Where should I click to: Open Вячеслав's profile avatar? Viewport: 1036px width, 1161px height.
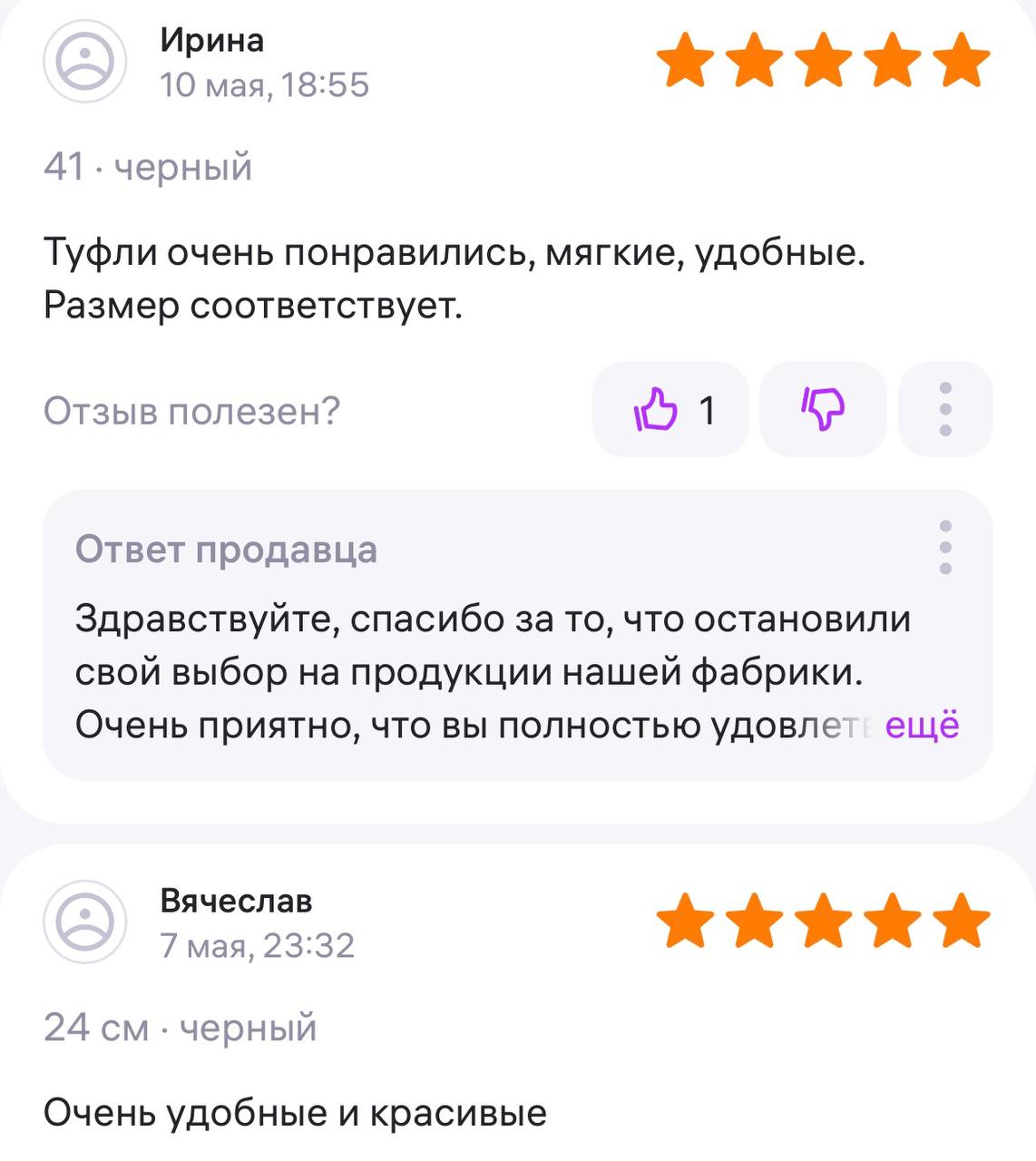84,922
